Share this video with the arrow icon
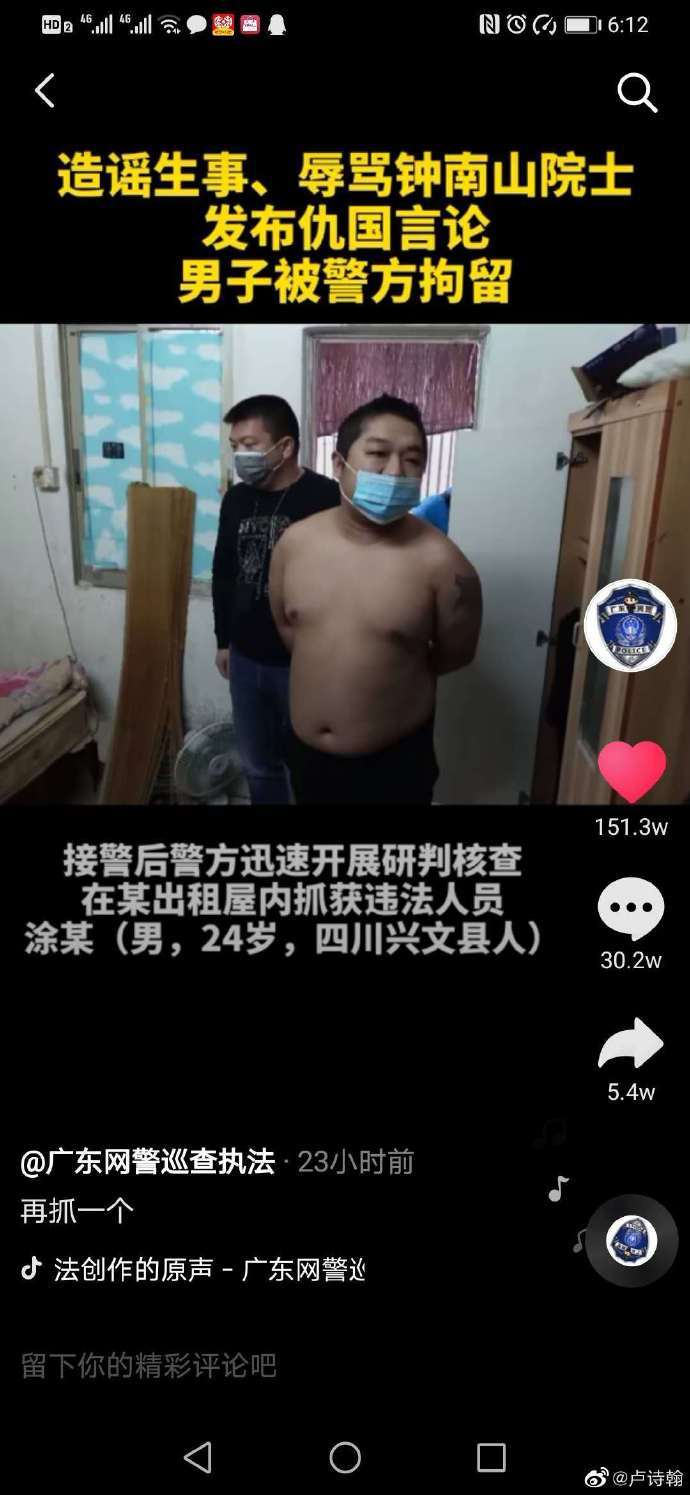The width and height of the screenshot is (690, 1495). [631, 1044]
